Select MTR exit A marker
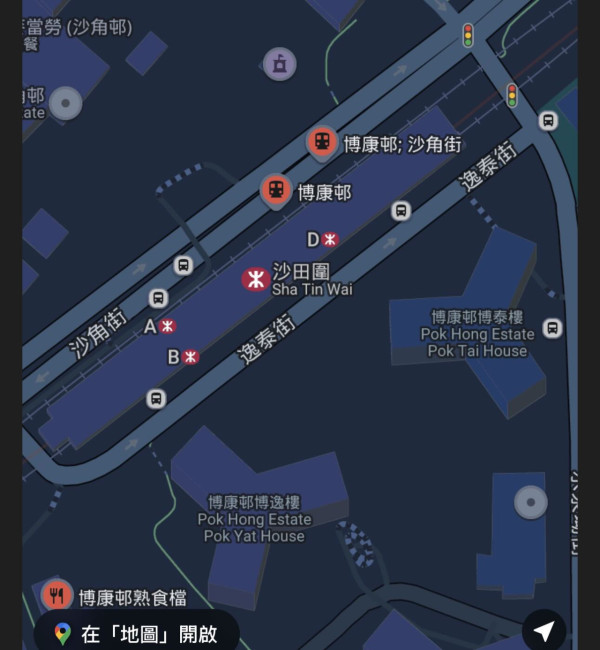 point(167,326)
